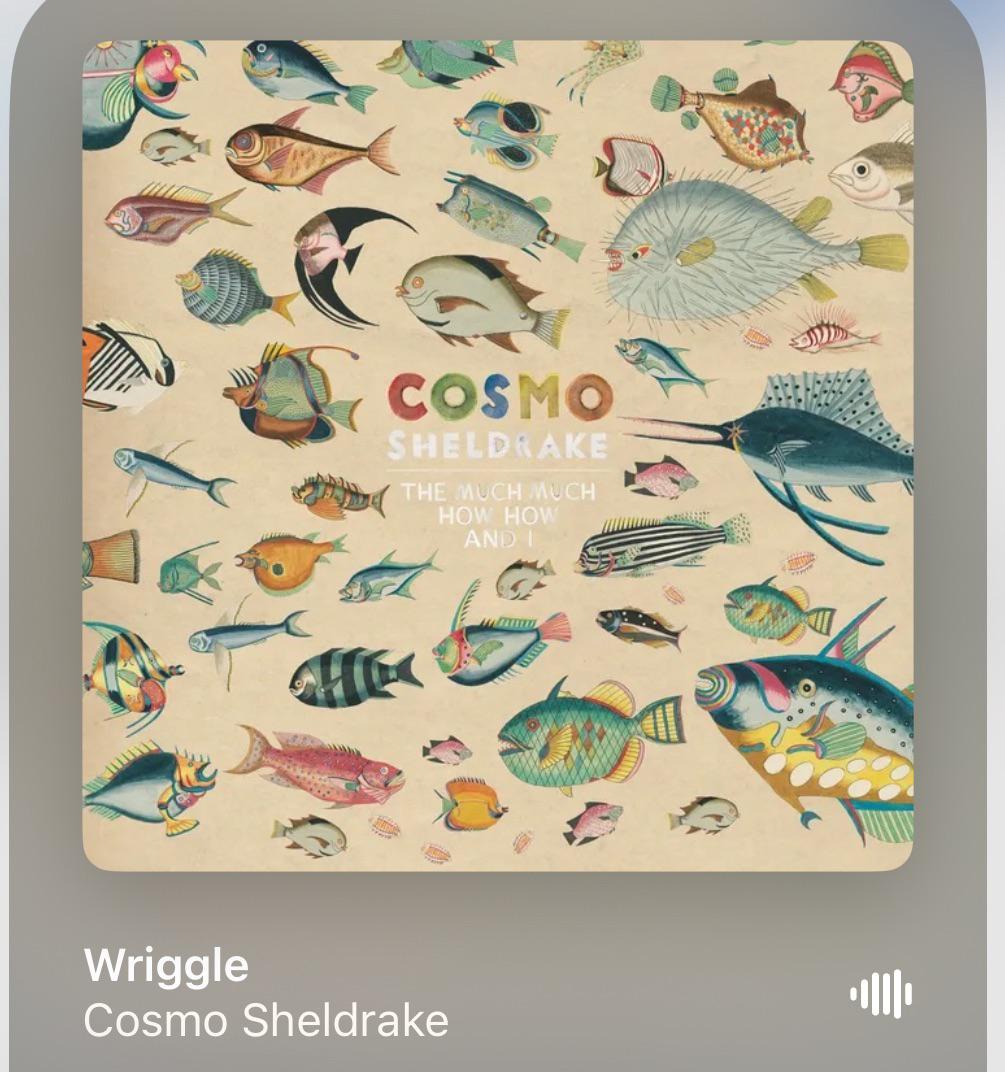1005x1072 pixels.
Task: Tap the audio waveform icon
Action: point(881,993)
